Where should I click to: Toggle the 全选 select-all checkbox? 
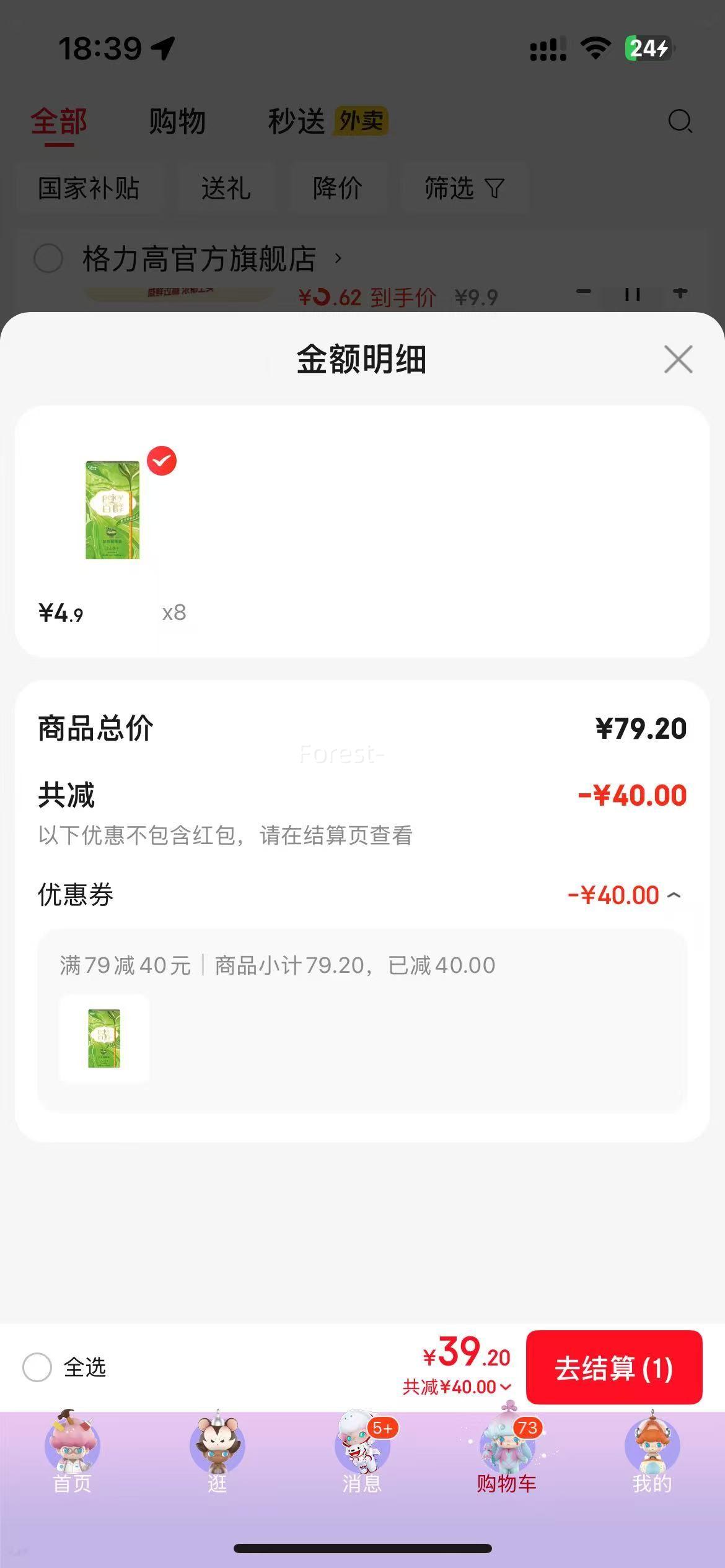tap(37, 1367)
